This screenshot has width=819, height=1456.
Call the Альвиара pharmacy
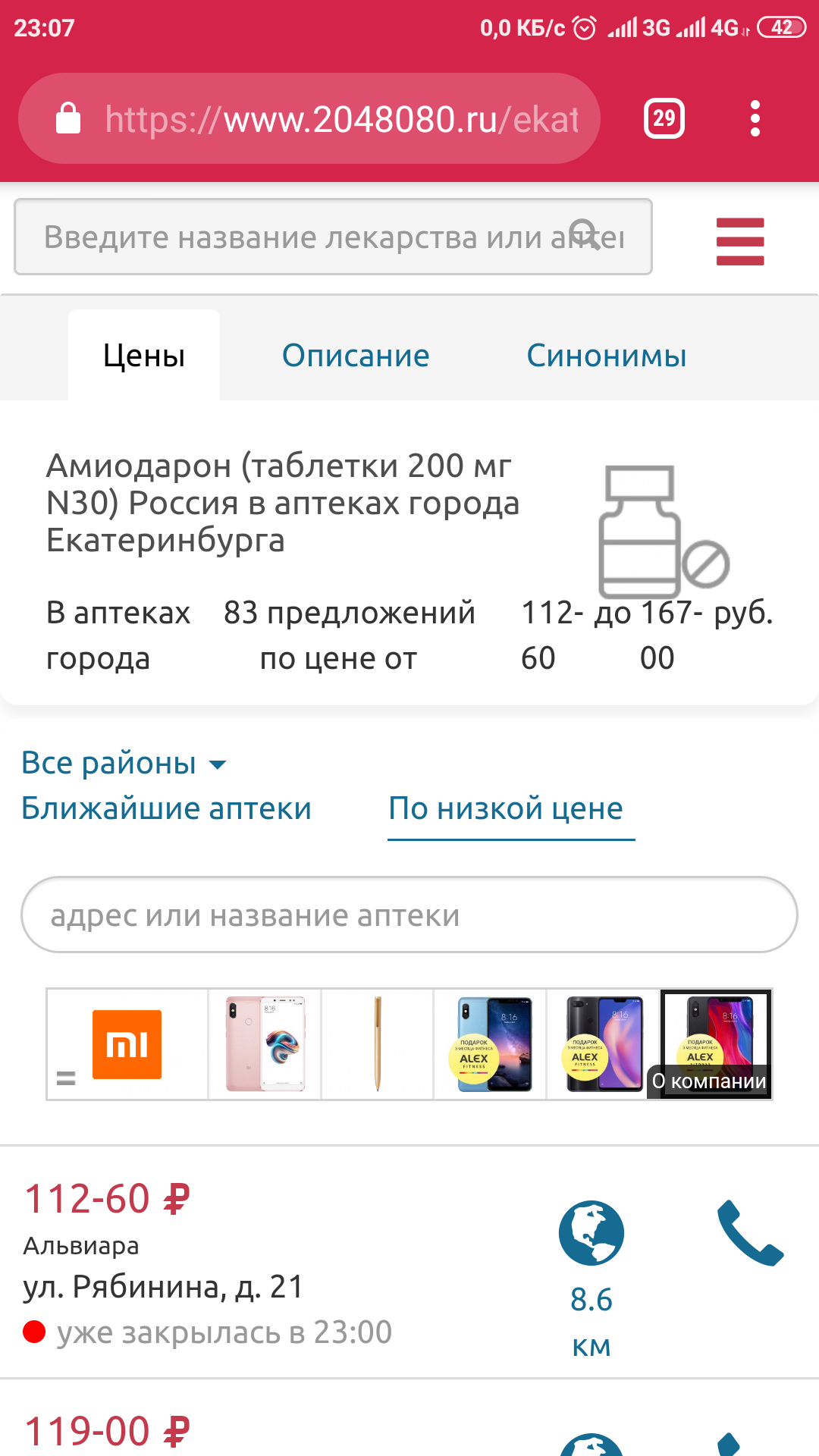tap(750, 1232)
